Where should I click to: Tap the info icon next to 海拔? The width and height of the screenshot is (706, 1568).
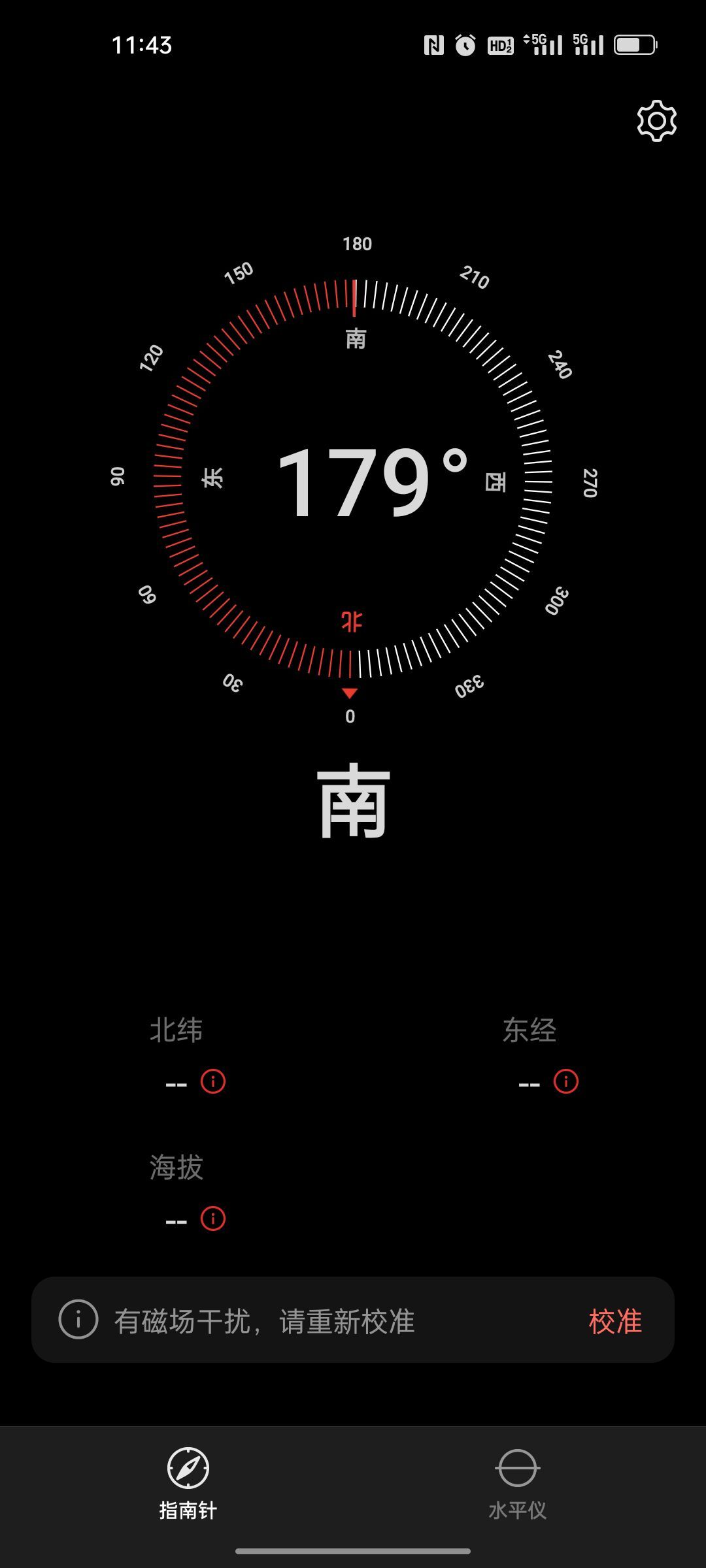[212, 1219]
